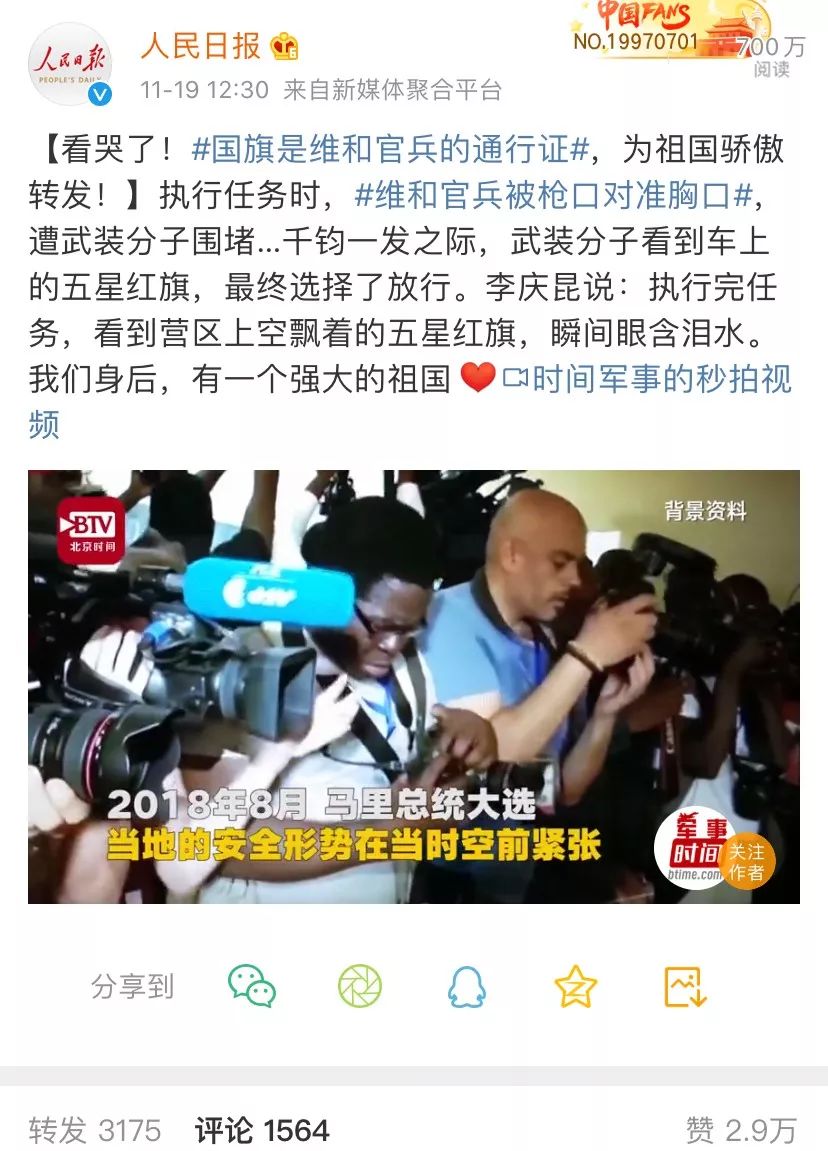The image size is (828, 1151).
Task: Save the post as an image
Action: [x=685, y=987]
